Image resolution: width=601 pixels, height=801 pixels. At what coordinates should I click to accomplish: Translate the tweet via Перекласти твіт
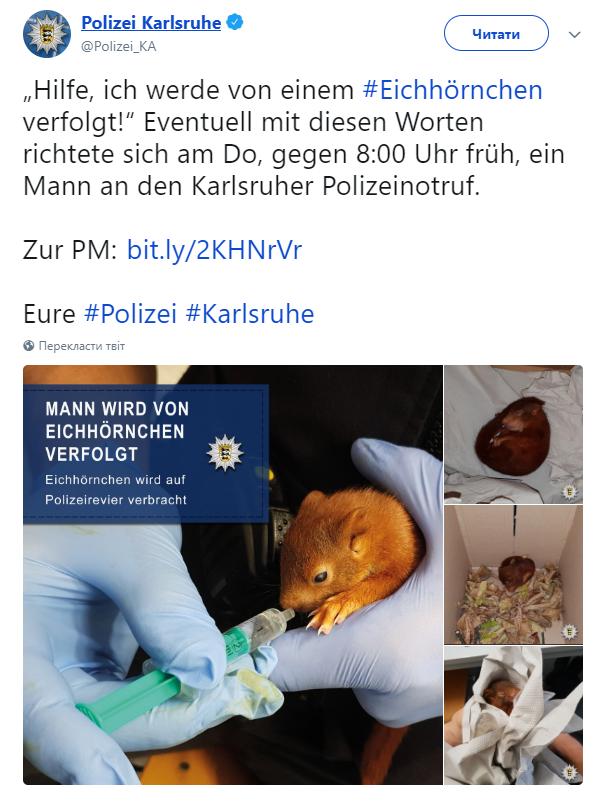tap(82, 346)
